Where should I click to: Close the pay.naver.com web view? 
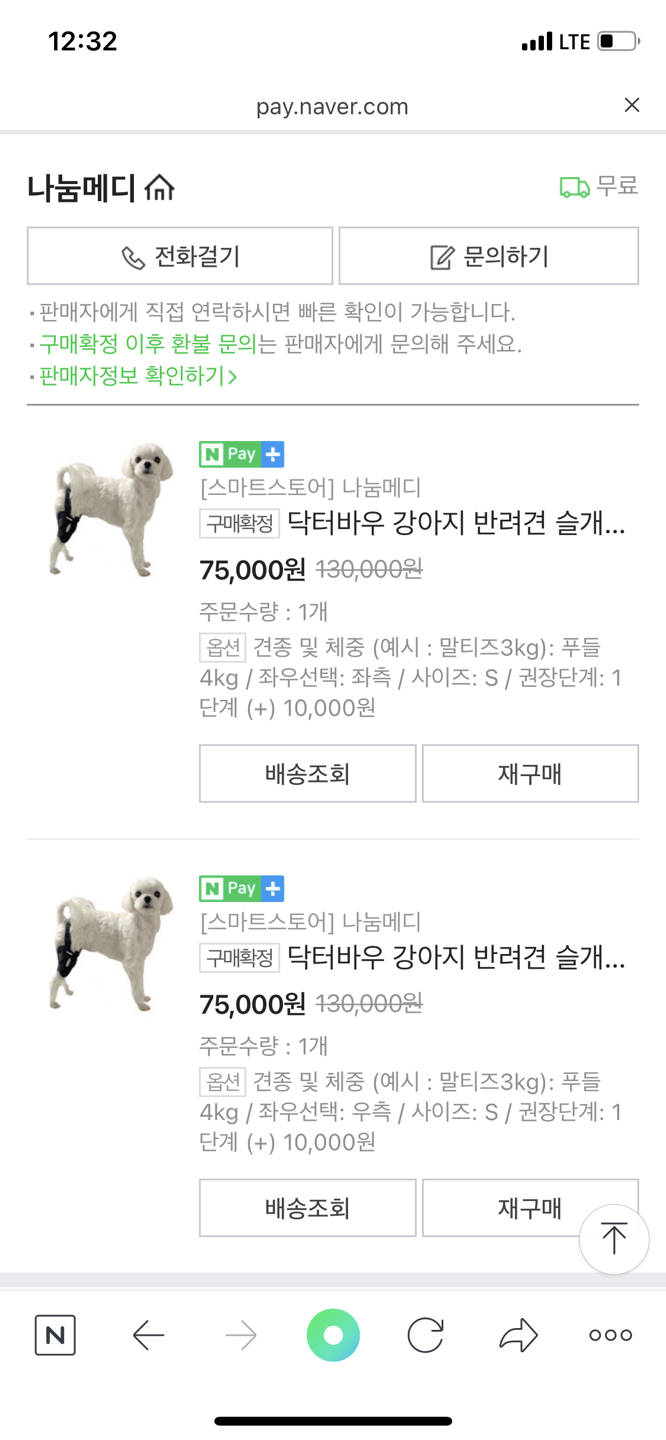pyautogui.click(x=631, y=105)
